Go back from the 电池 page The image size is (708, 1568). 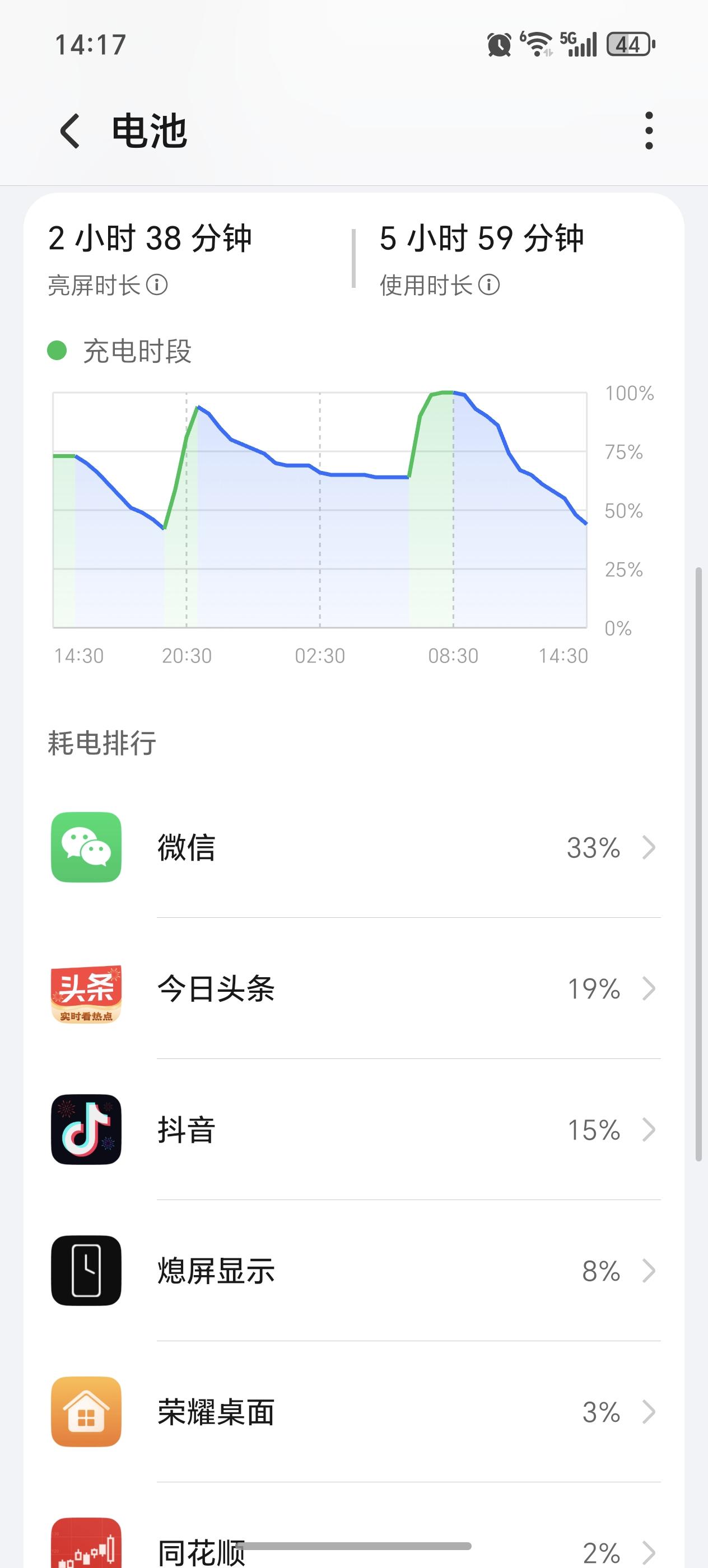point(70,131)
